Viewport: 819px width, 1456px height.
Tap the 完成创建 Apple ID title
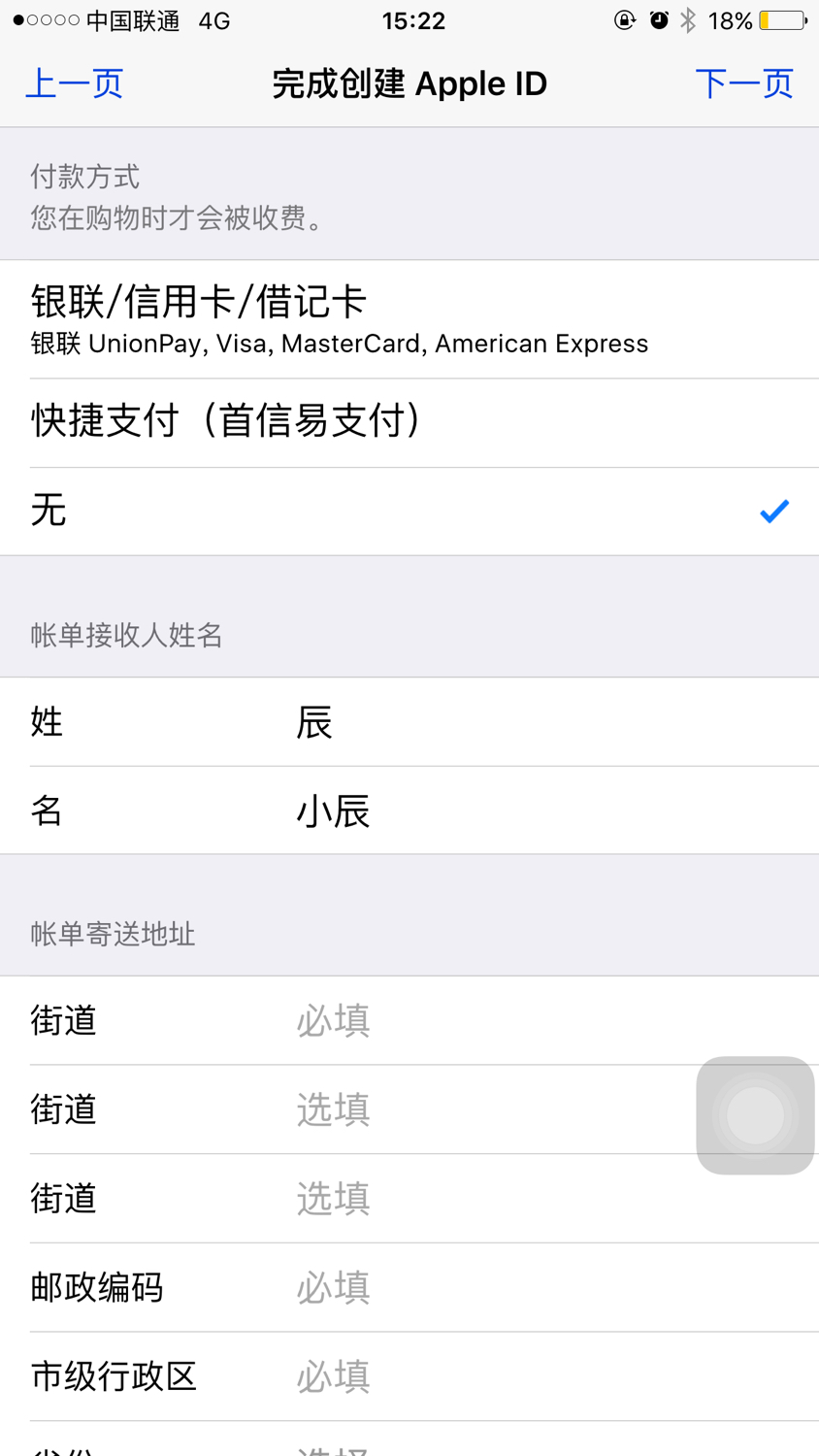pyautogui.click(x=409, y=83)
